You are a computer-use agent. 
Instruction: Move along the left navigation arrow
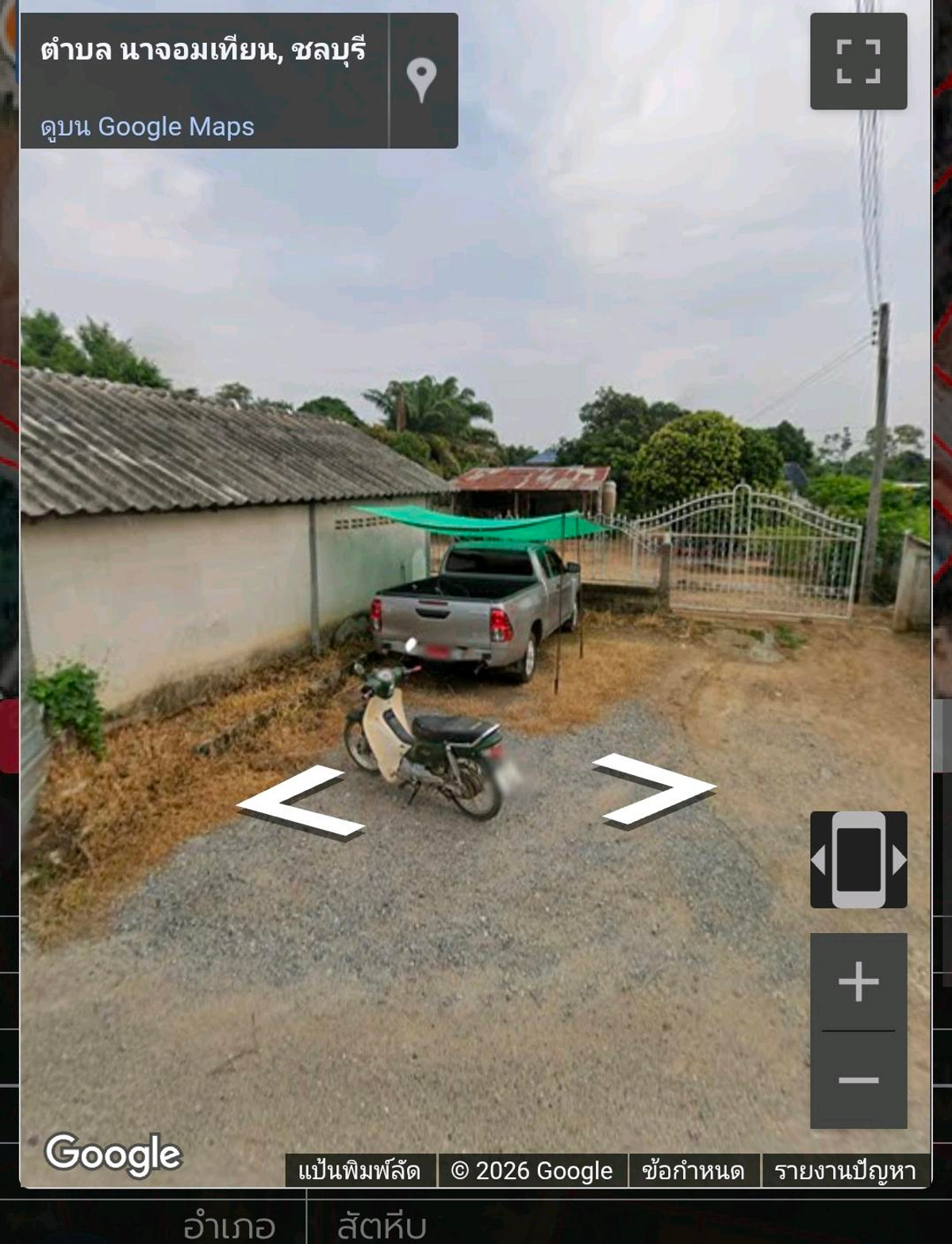pos(301,801)
